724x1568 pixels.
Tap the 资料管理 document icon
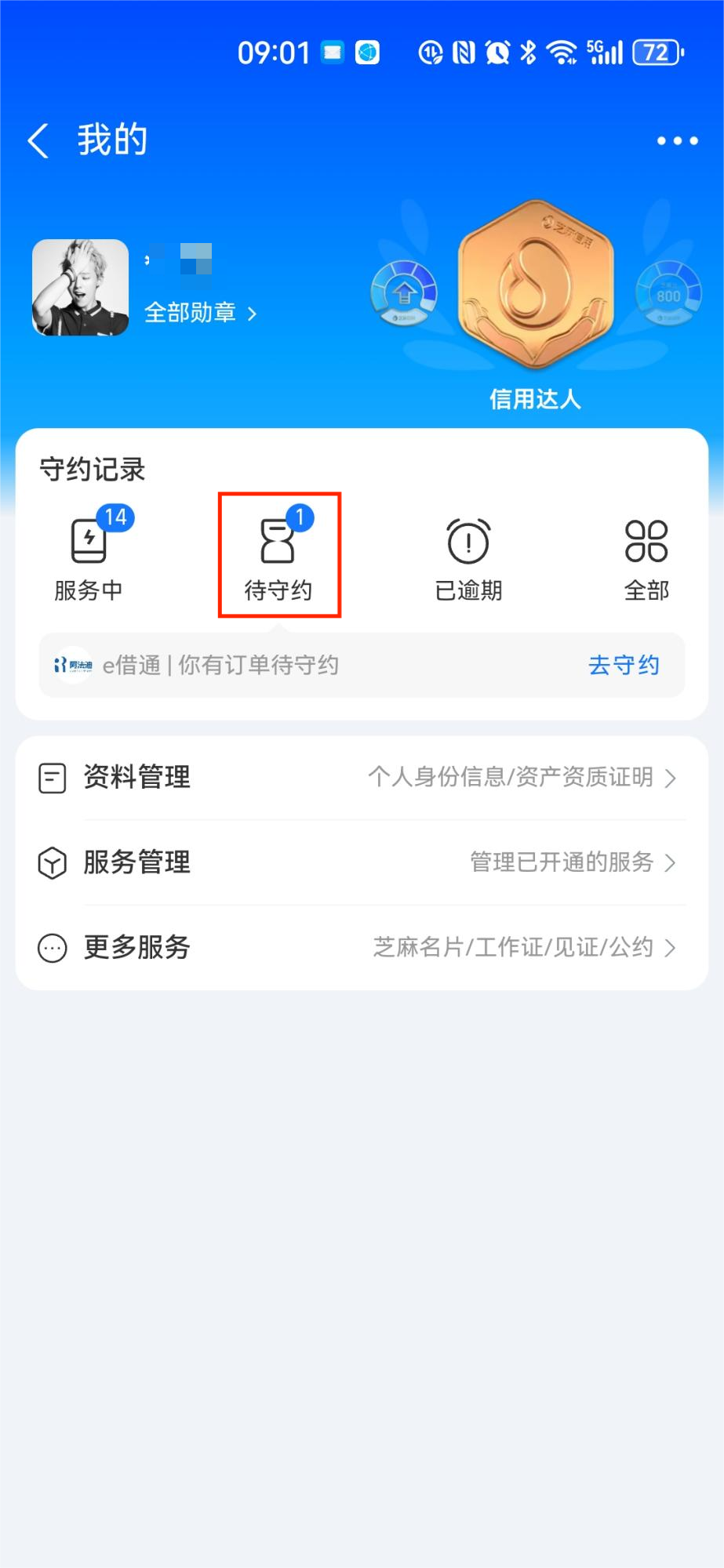tap(51, 778)
